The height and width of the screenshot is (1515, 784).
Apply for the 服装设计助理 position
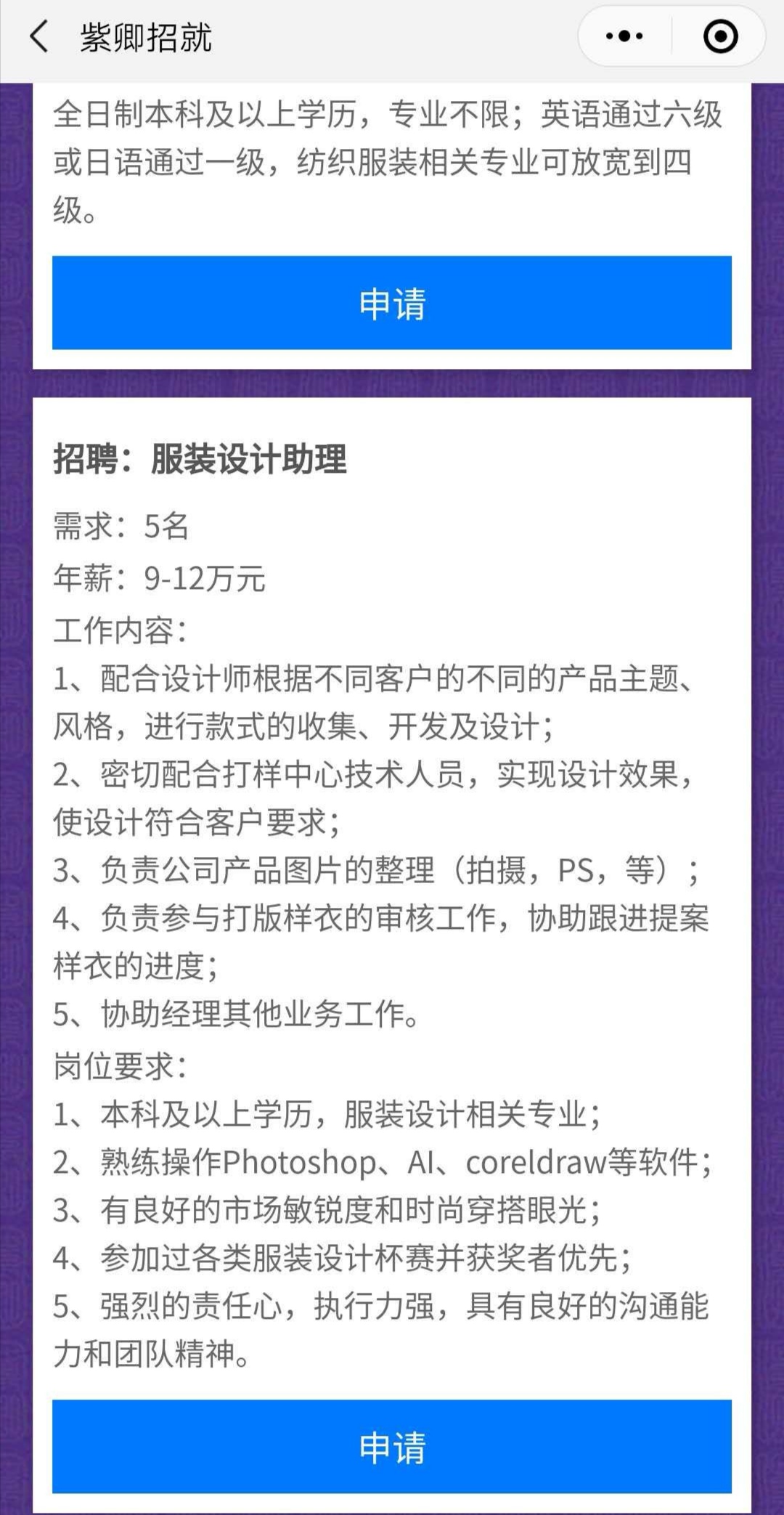click(392, 1447)
